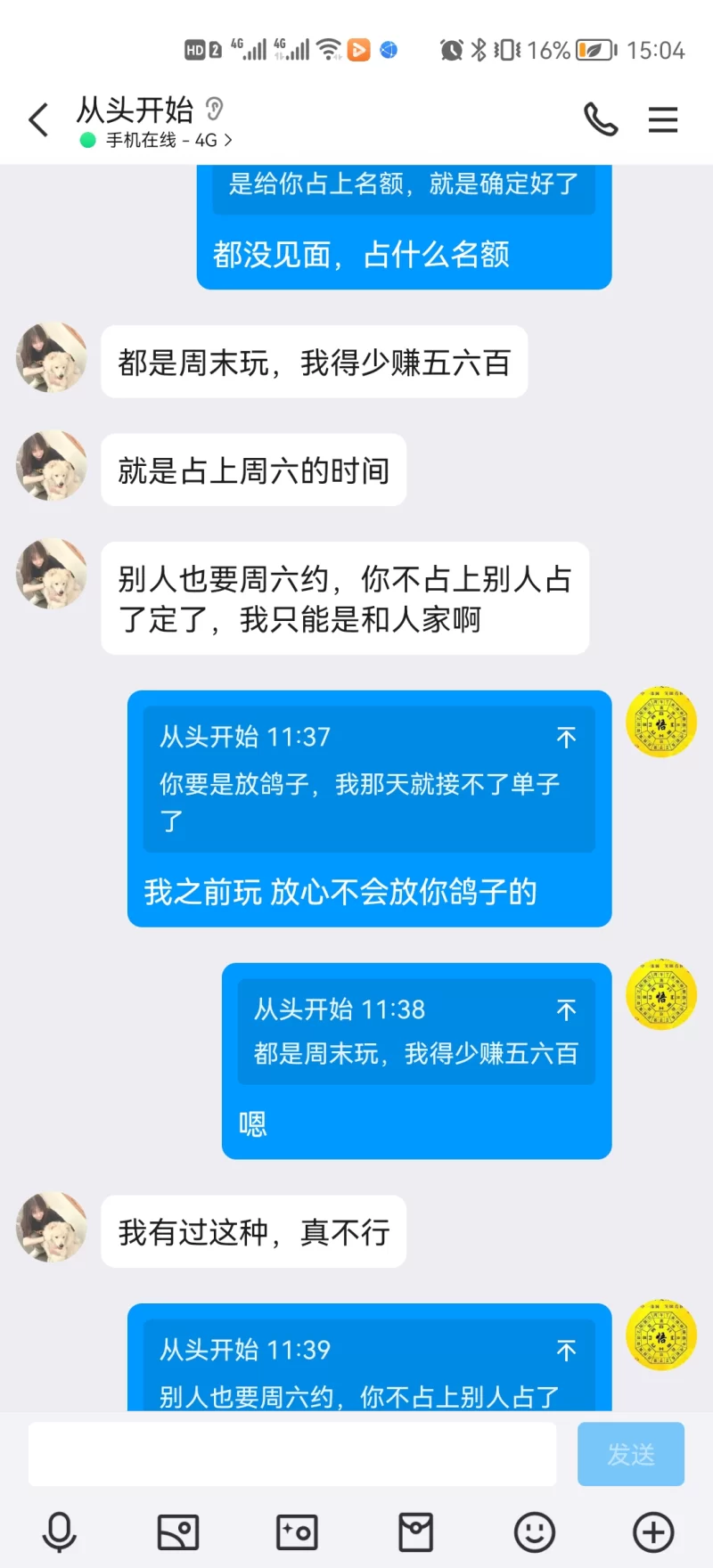Go back from the 从头开始 chat
Viewport: 713px width, 1568px height.
click(x=38, y=120)
